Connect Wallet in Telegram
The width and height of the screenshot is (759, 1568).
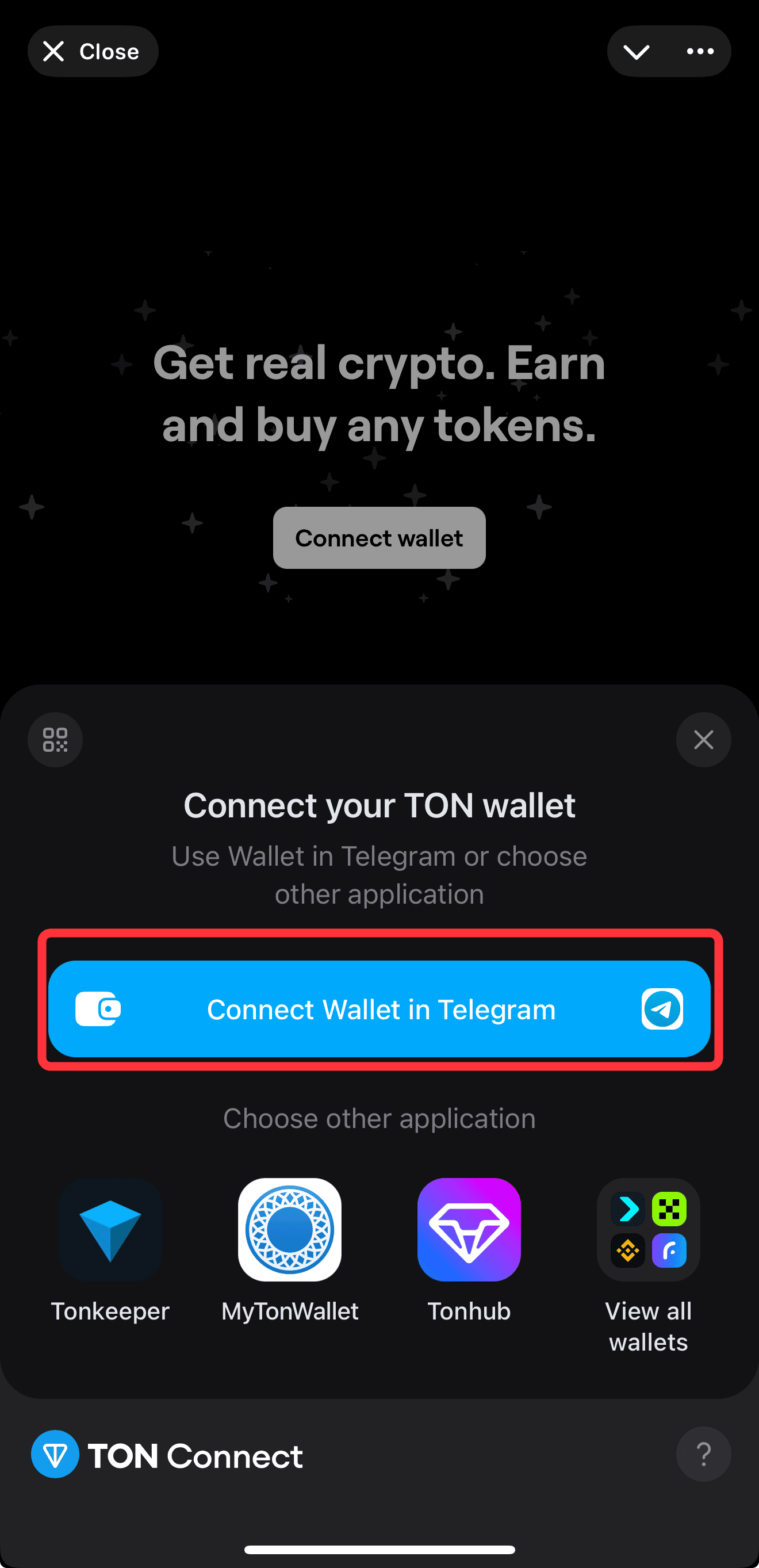tap(378, 1009)
